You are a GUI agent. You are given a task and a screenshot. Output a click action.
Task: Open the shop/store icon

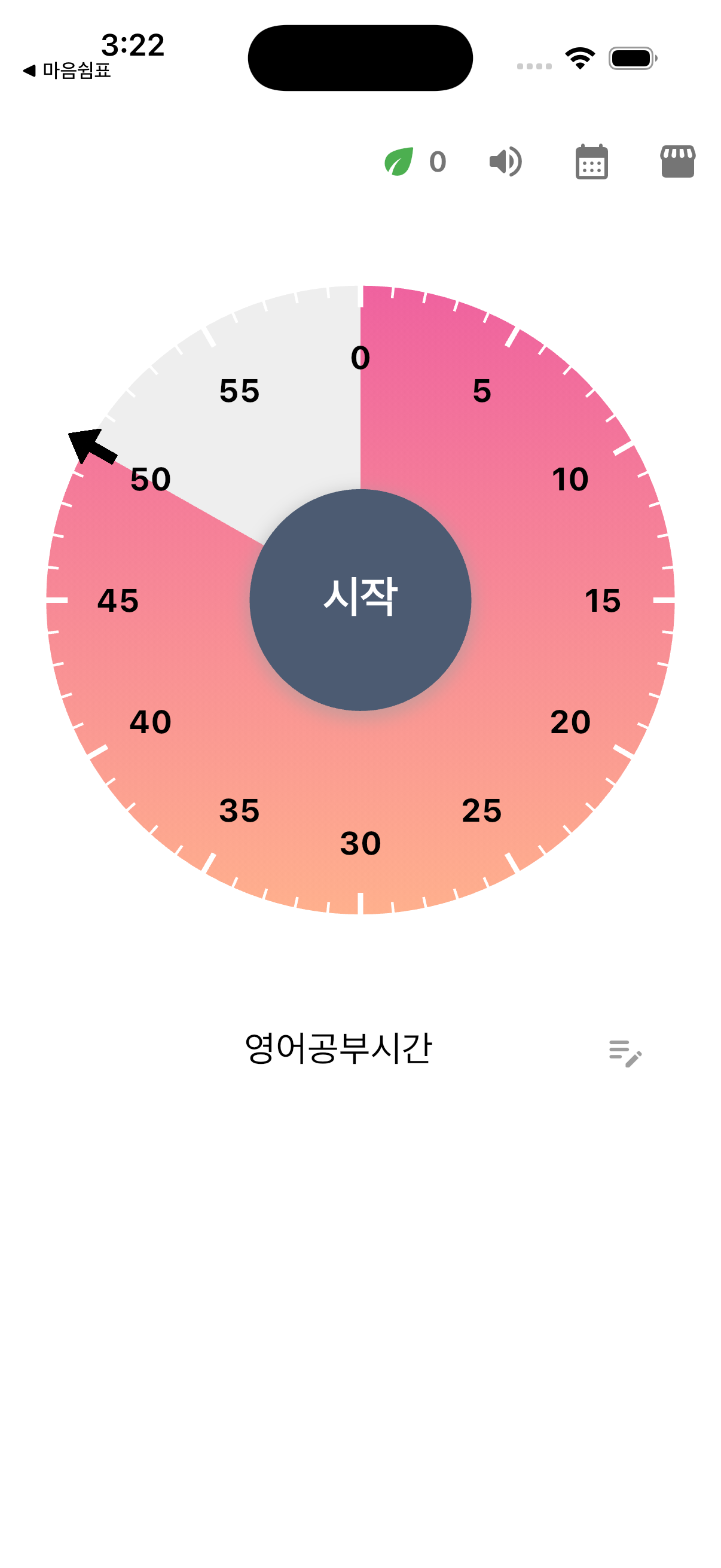tap(680, 161)
